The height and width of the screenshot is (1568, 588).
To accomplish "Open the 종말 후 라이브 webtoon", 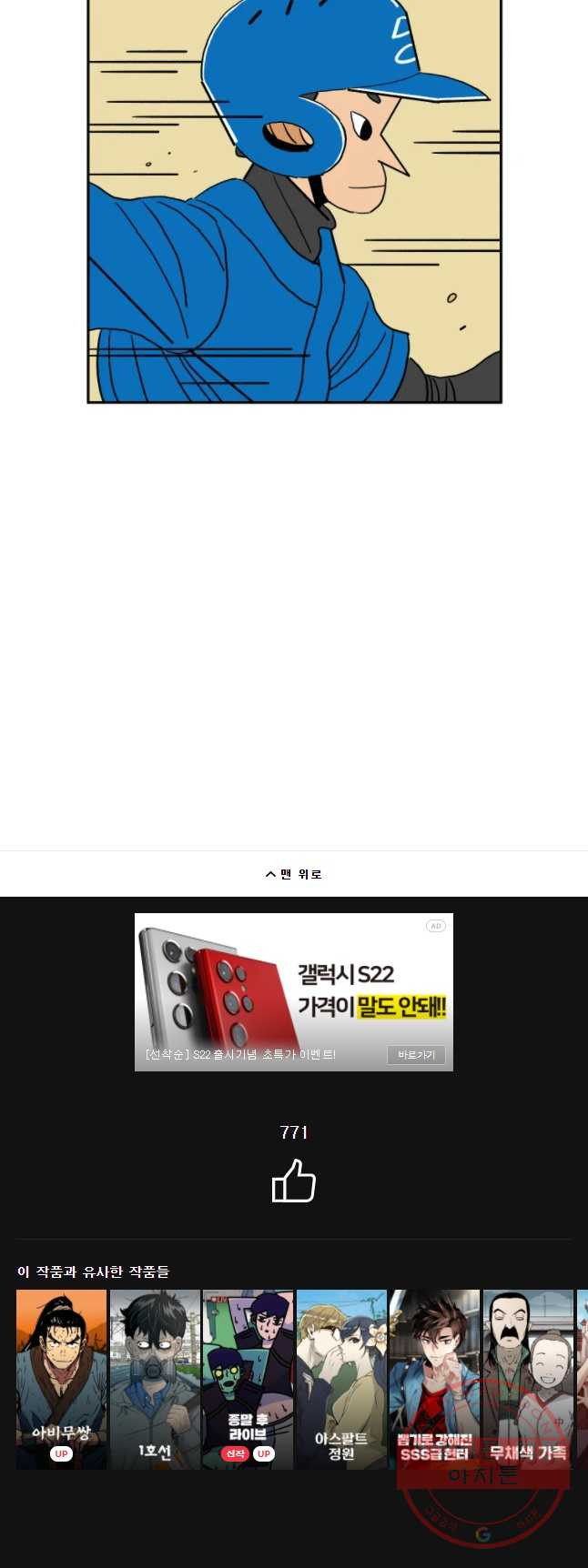I will pos(248,1378).
